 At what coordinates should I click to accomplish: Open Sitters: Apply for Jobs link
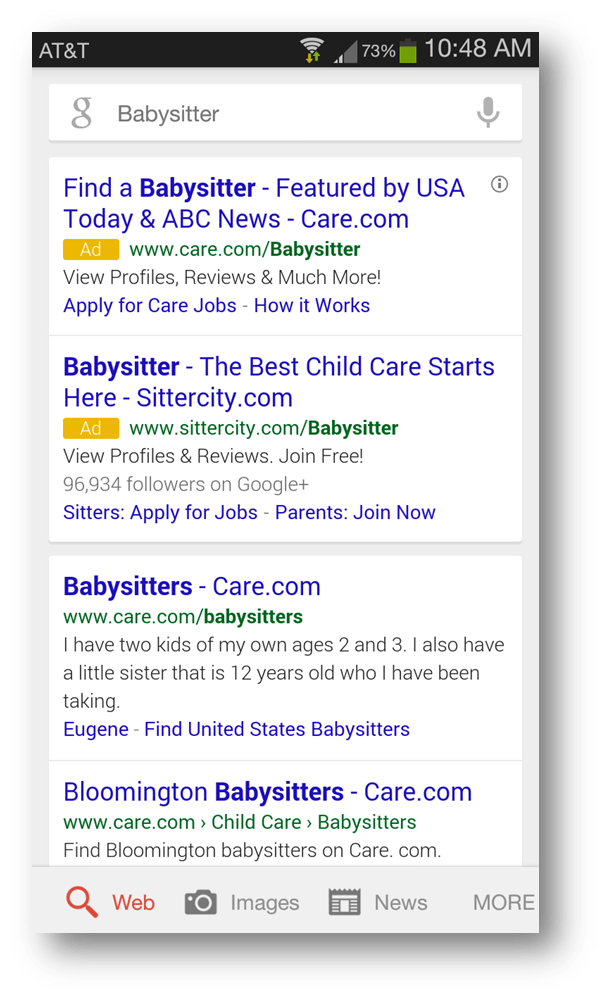[160, 512]
